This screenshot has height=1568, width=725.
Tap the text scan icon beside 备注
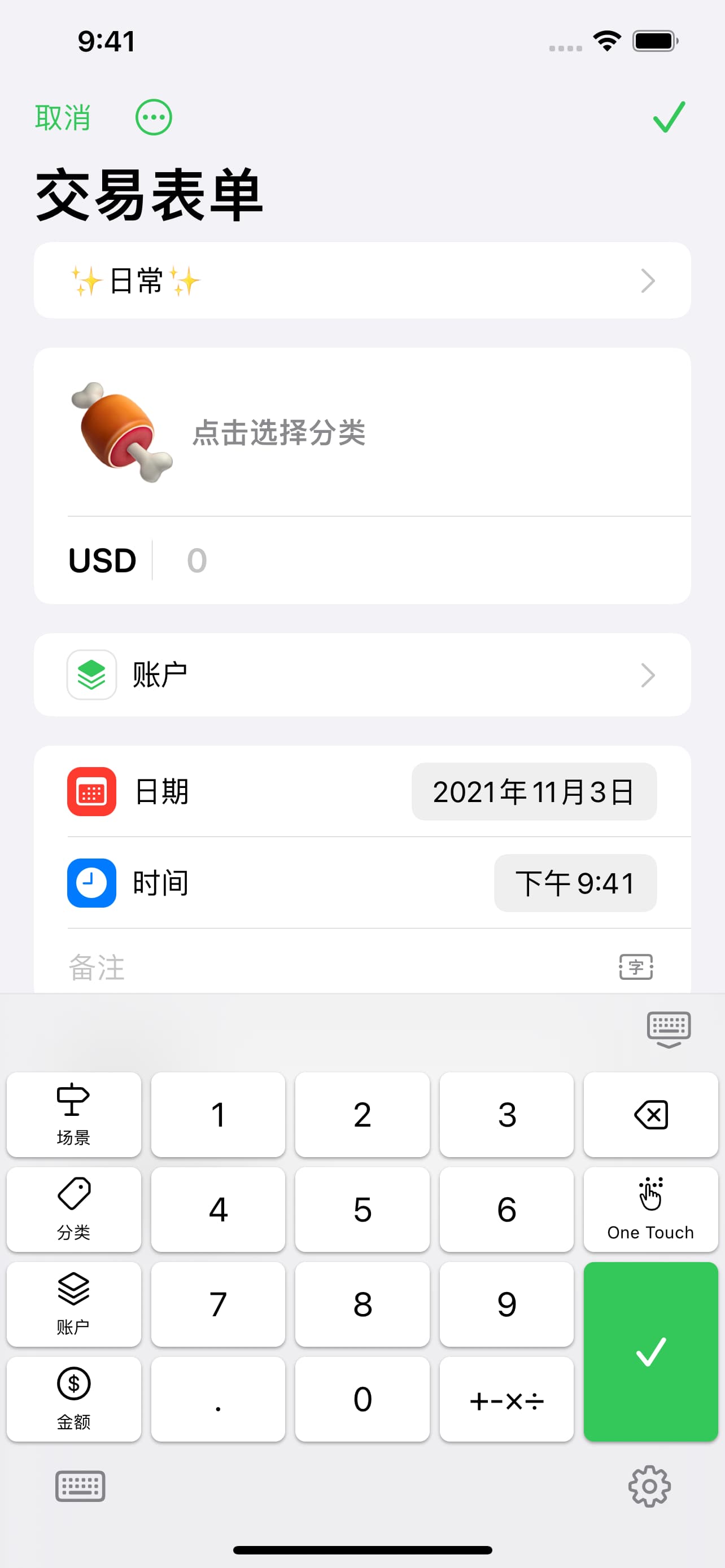tap(636, 967)
